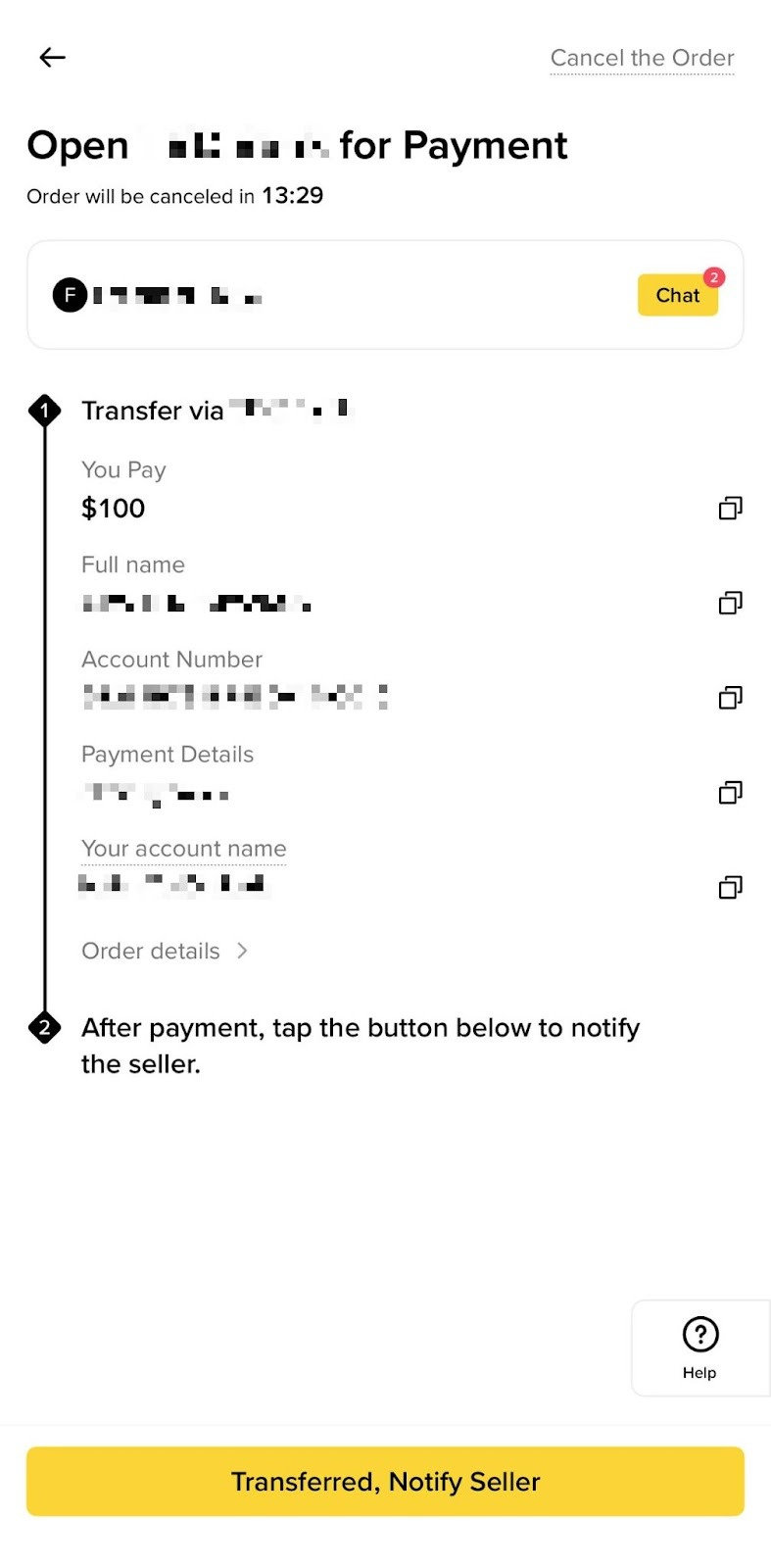771x1568 pixels.
Task: Copy the Account Number
Action: click(x=730, y=698)
